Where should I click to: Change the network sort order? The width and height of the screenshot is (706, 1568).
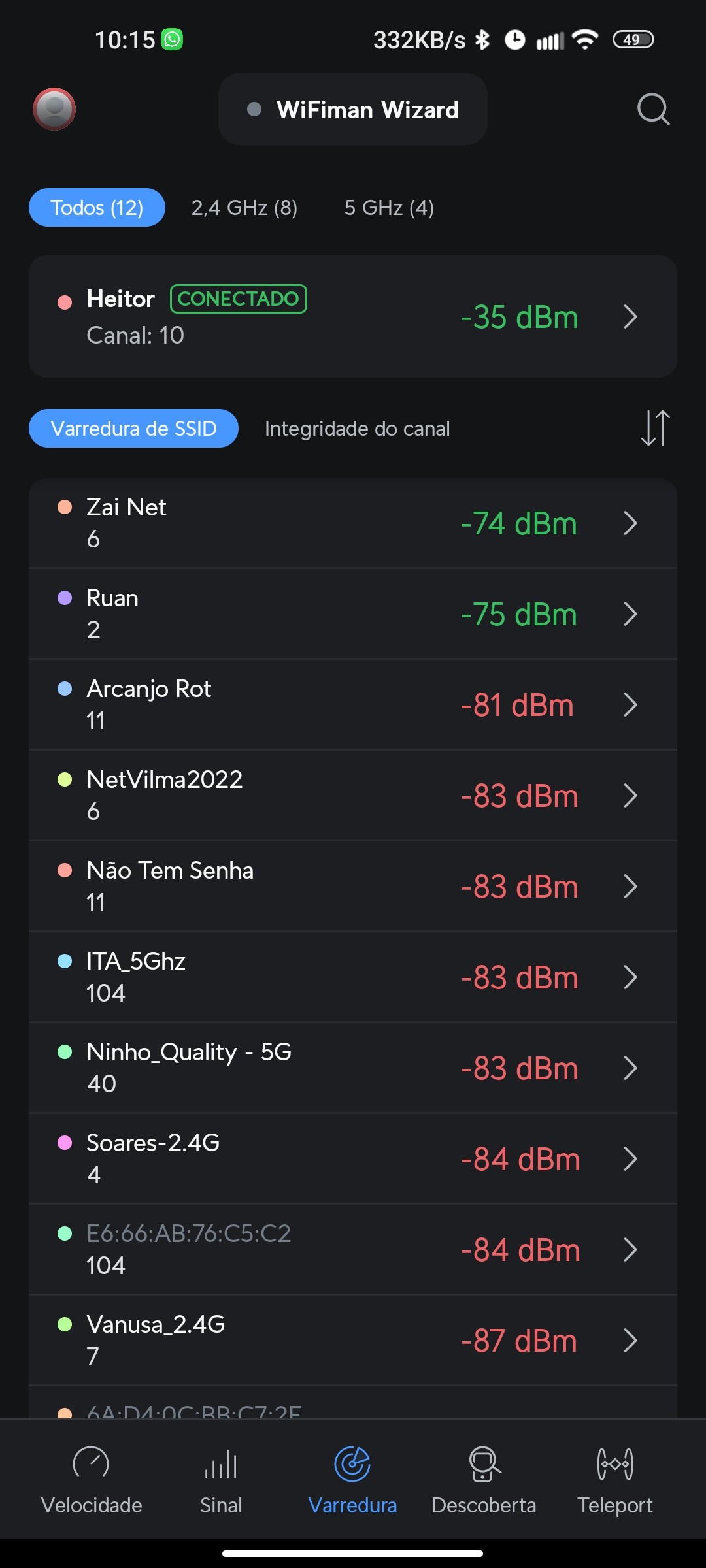point(655,429)
